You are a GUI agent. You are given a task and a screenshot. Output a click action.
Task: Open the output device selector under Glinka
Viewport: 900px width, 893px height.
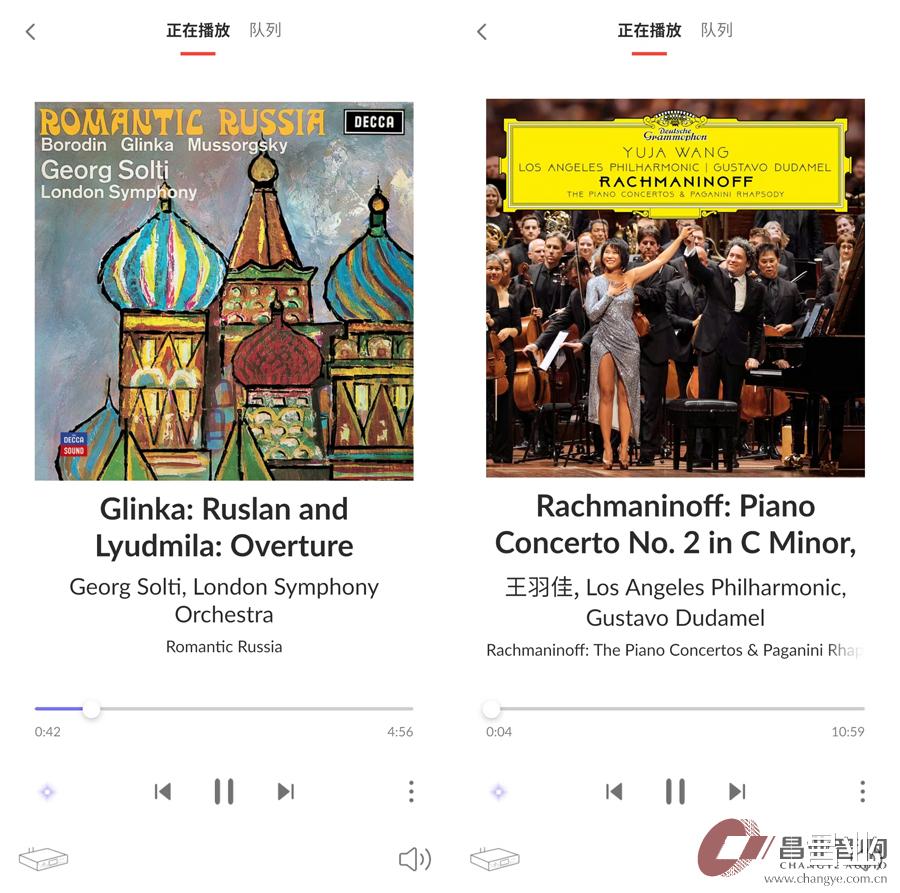[43, 858]
